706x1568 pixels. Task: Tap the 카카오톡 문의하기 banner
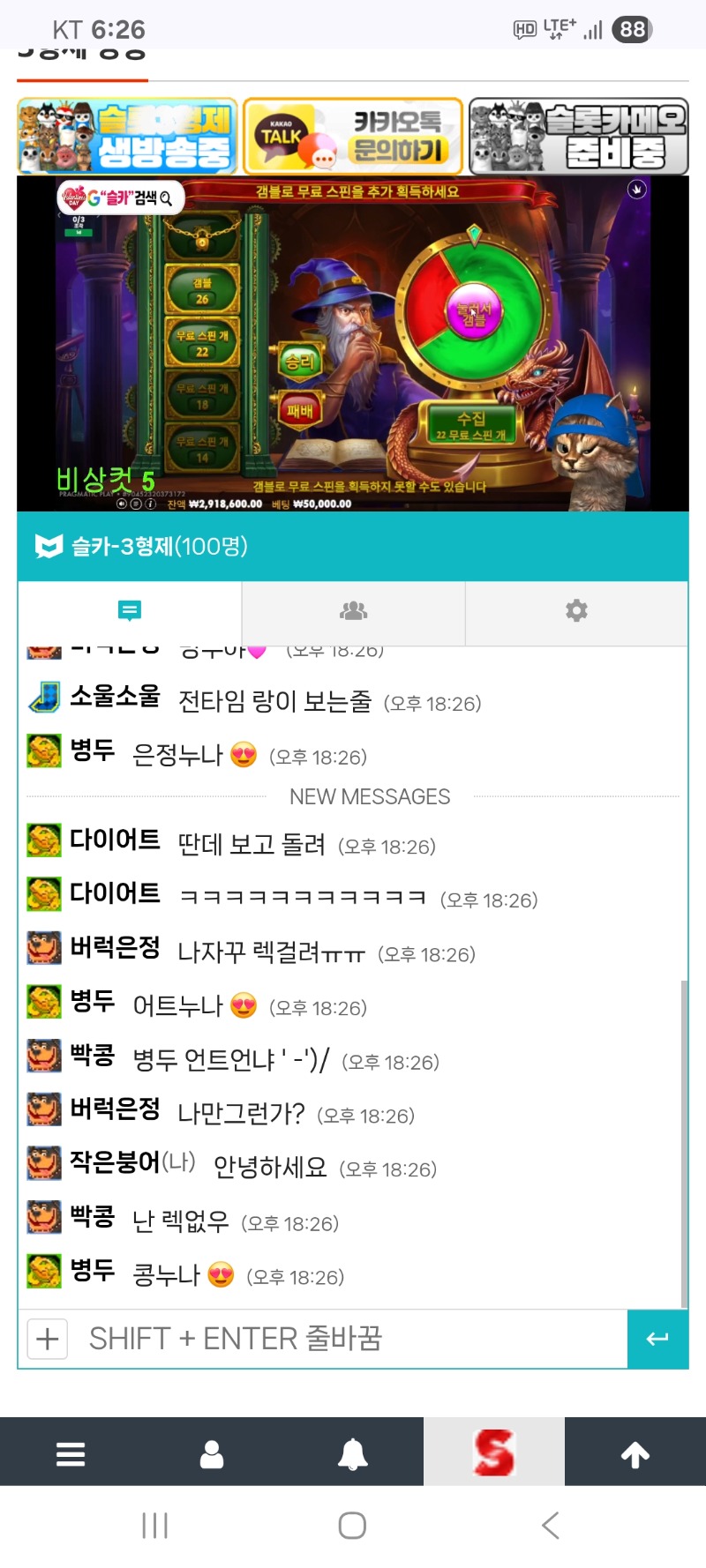[353, 137]
